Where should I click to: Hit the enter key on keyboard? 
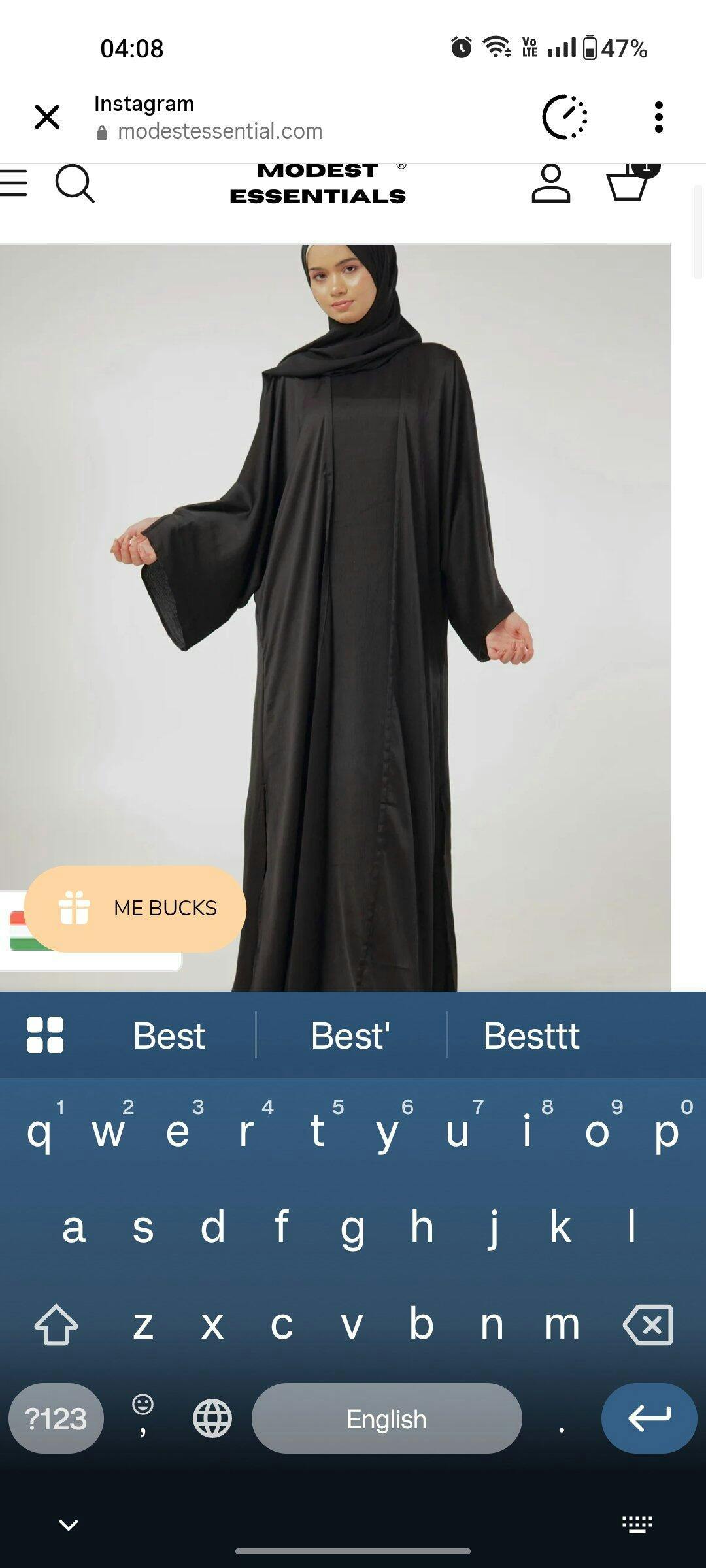649,1418
